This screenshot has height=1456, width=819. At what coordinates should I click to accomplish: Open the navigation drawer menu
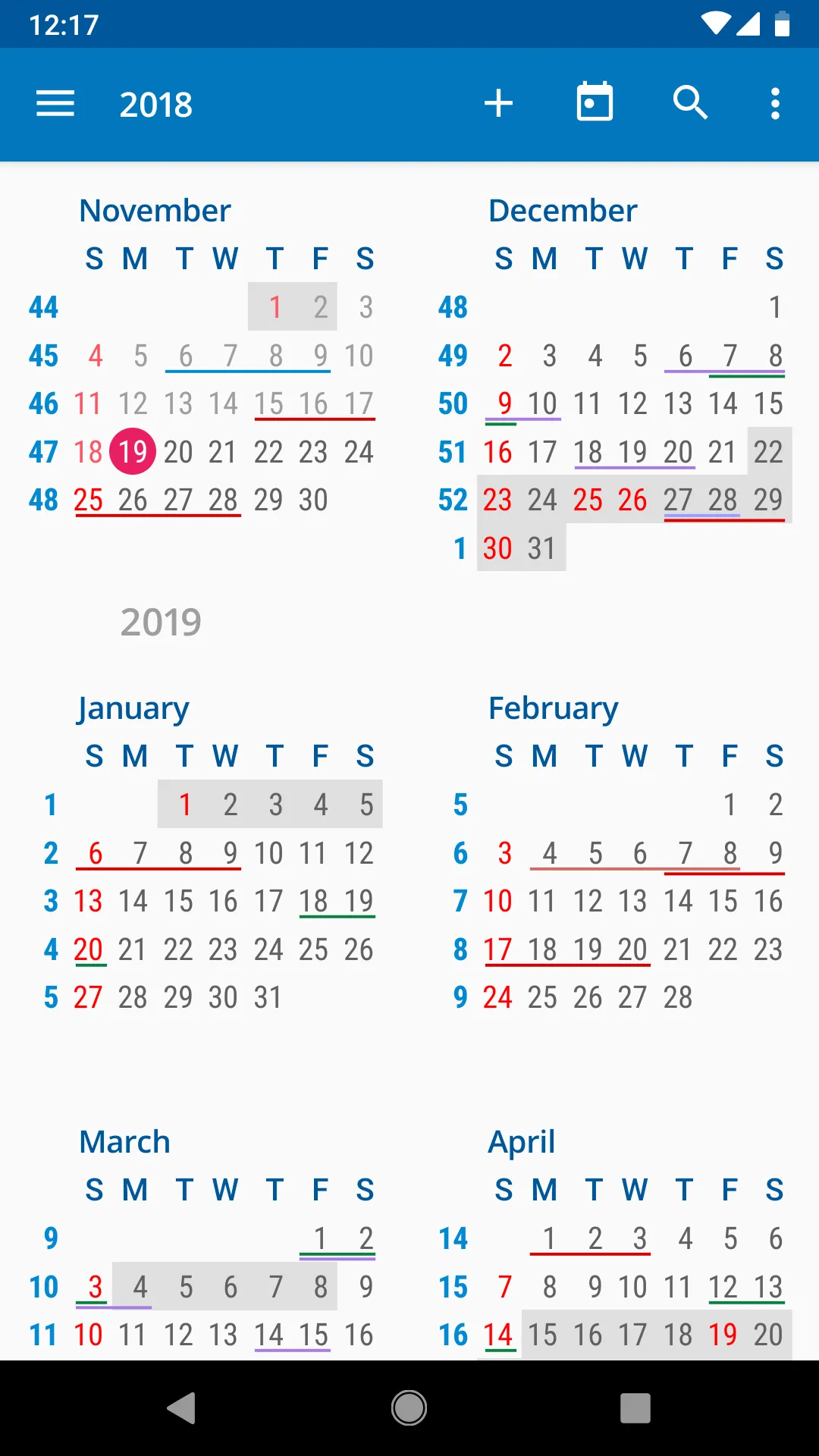[55, 104]
